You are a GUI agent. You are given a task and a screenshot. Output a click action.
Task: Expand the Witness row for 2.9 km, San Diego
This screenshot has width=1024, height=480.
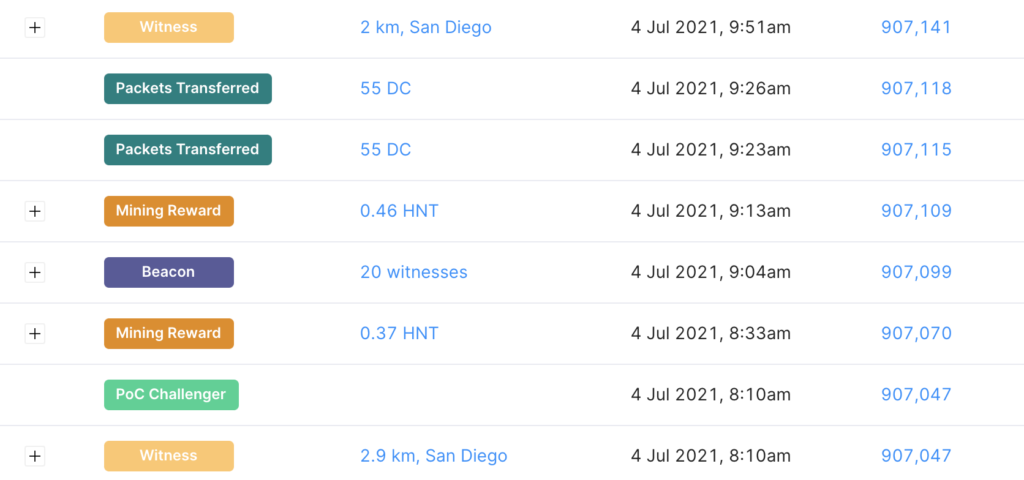coord(34,456)
